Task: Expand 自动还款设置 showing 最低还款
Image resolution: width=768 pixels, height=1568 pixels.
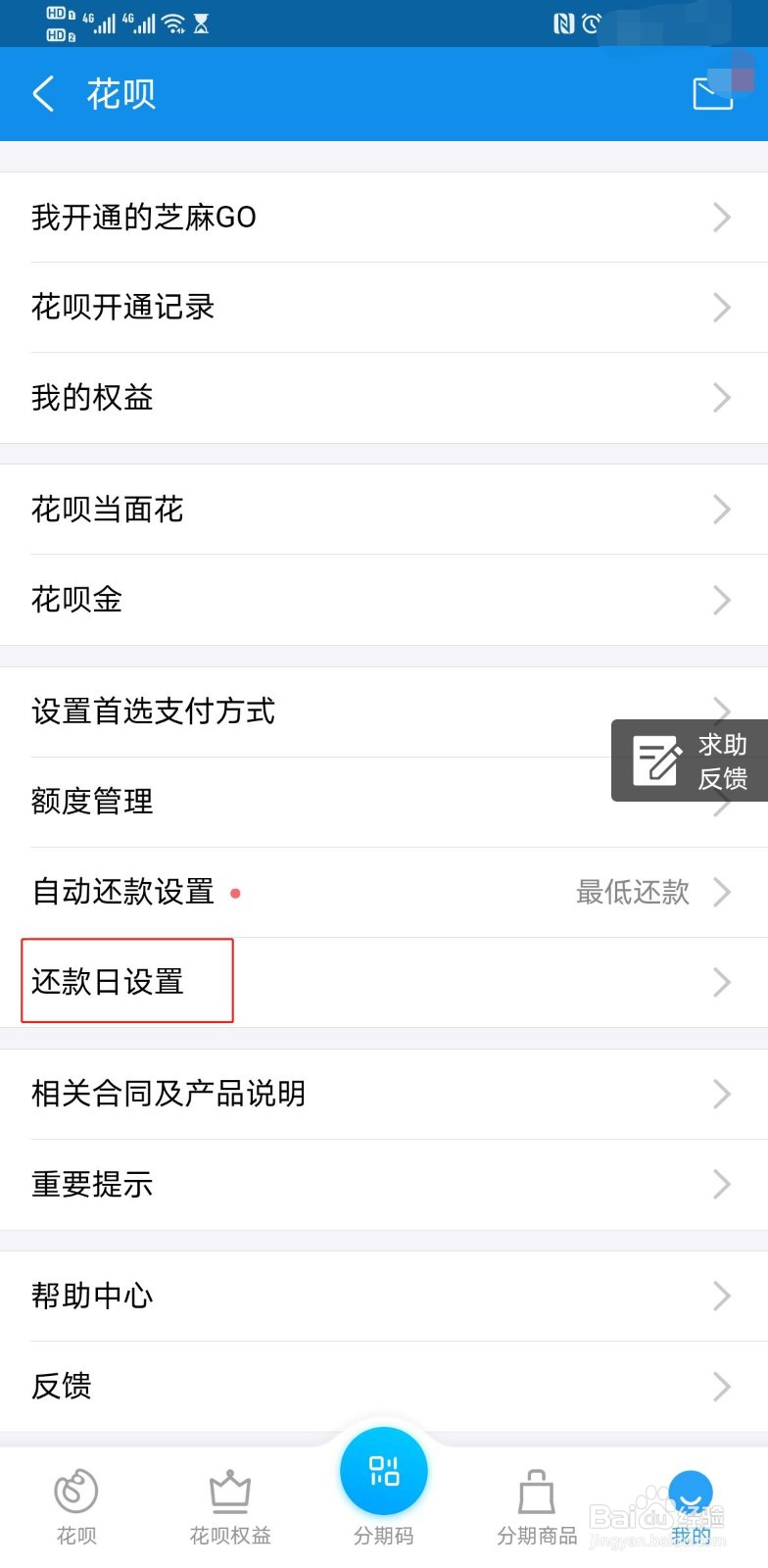Action: [384, 892]
